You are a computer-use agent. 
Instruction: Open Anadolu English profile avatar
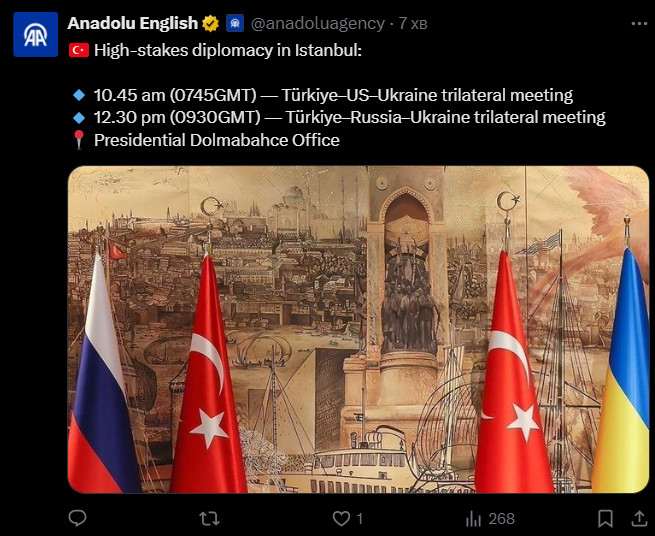(x=35, y=35)
